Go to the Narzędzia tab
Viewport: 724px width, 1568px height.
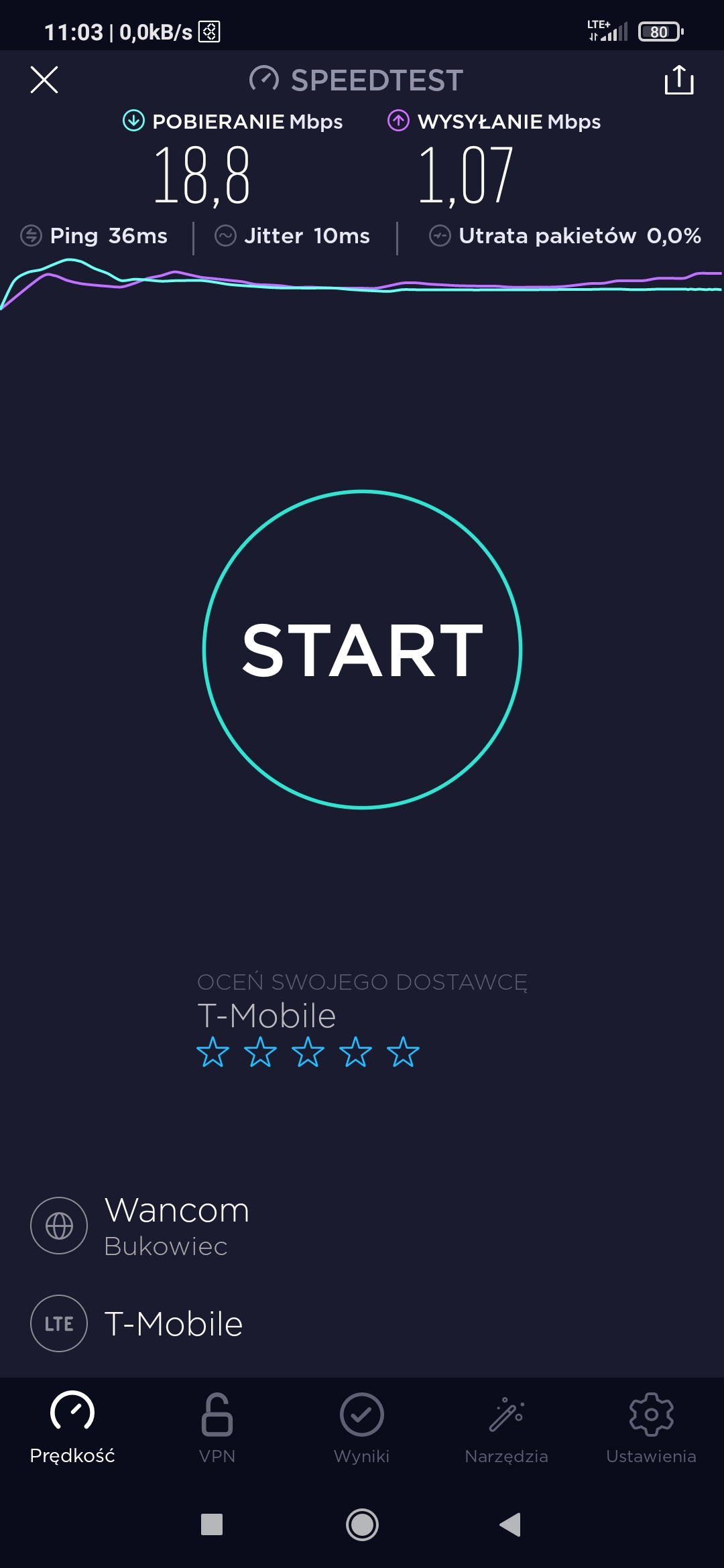pos(507,1427)
